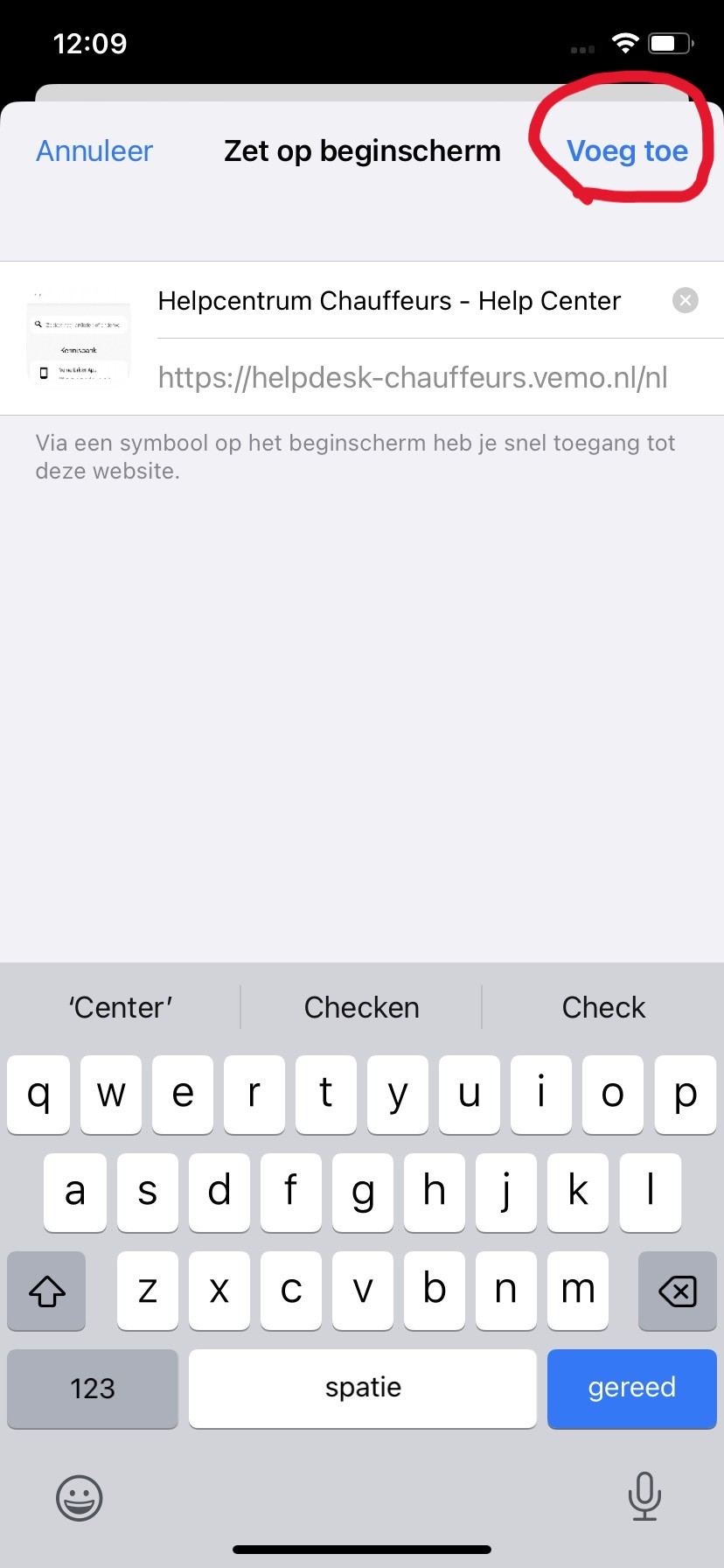The image size is (724, 1568).
Task: Pick the Check suggestion
Action: (x=603, y=1007)
